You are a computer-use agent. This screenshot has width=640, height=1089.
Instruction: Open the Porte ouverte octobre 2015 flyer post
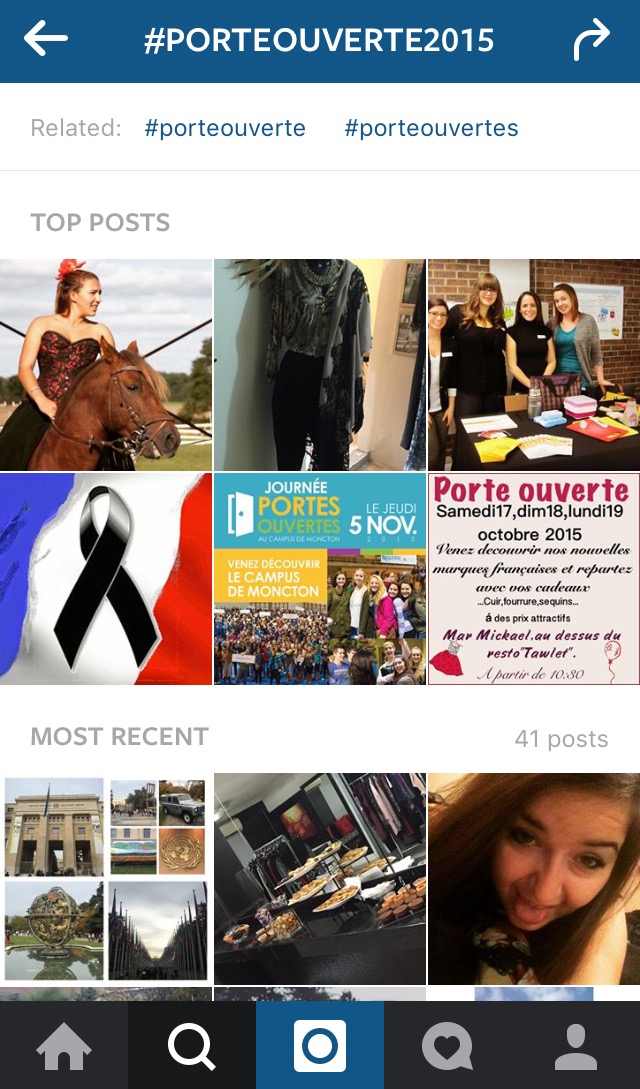[534, 579]
